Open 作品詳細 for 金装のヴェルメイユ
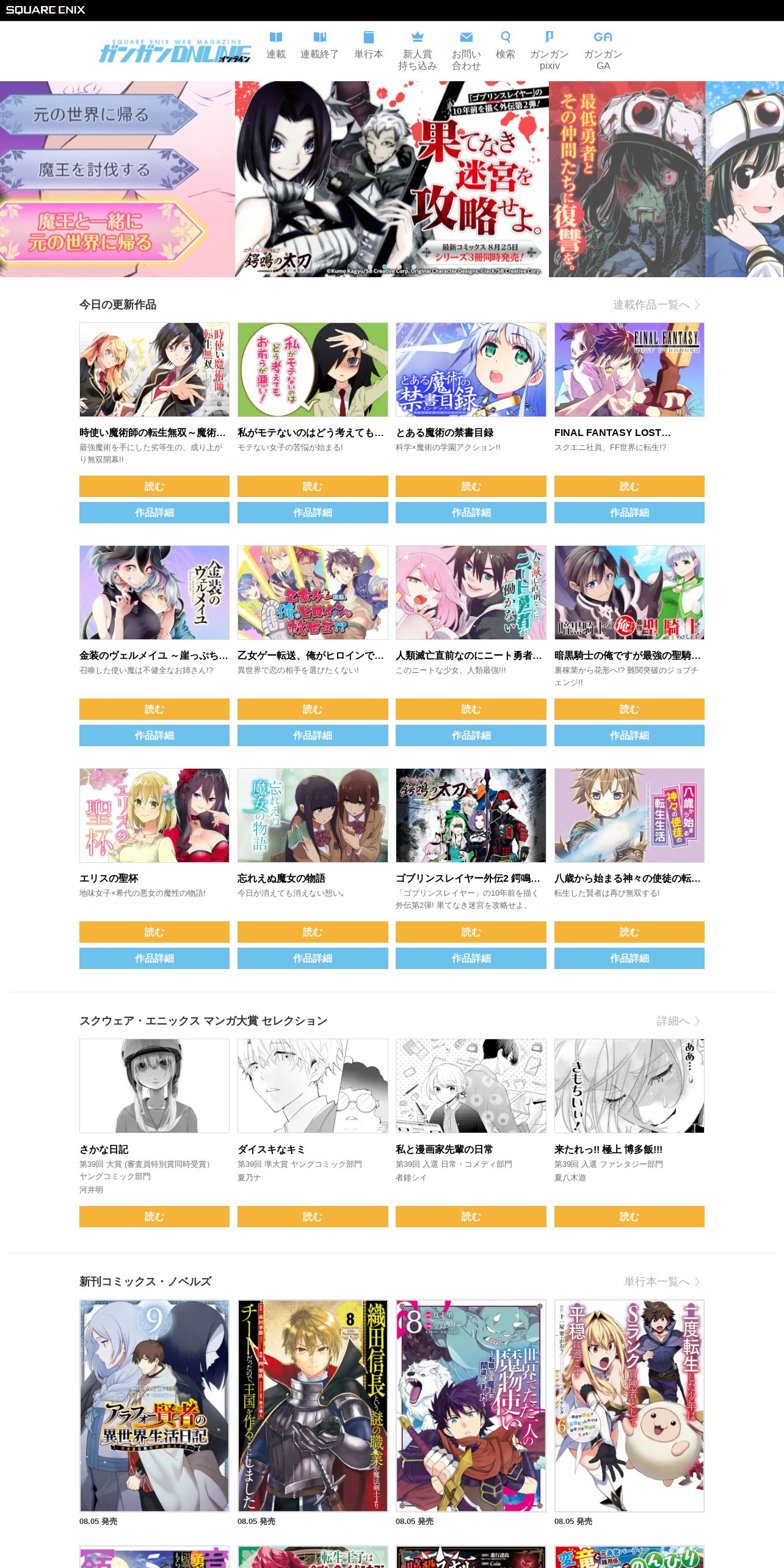Viewport: 784px width, 1568px height. (154, 735)
